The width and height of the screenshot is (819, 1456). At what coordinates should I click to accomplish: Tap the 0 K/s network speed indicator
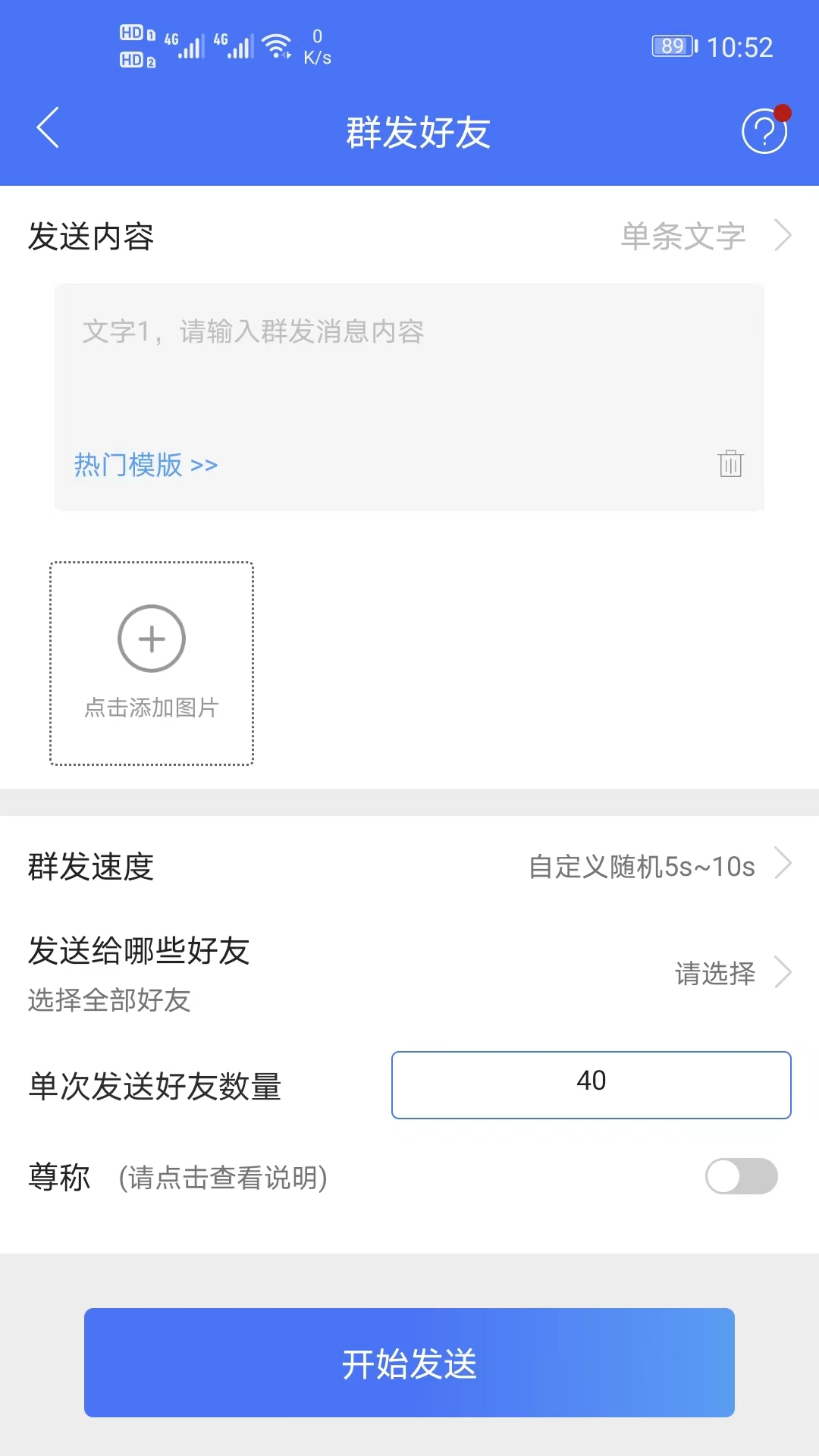tap(318, 45)
